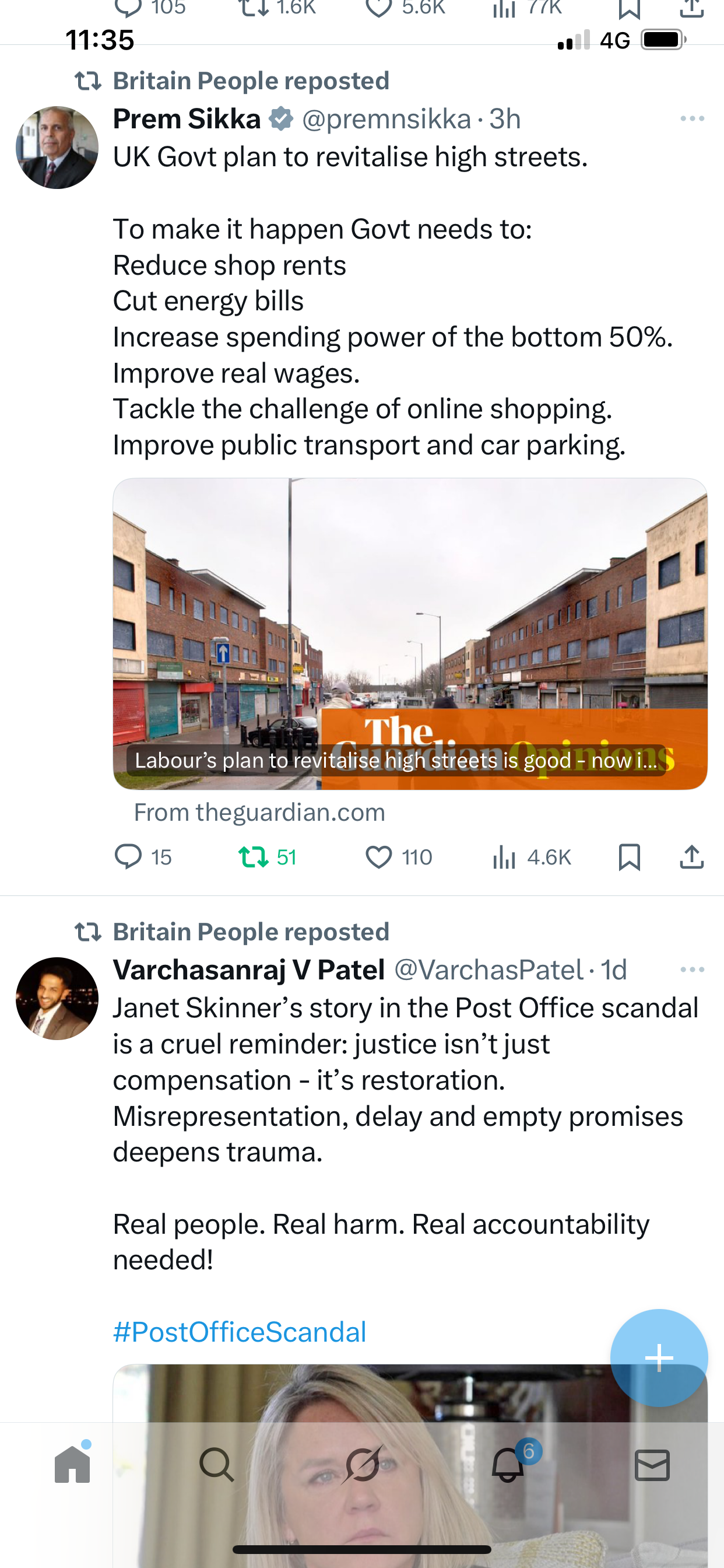The image size is (724, 1568).
Task: Share Prem Sikka's post
Action: (691, 856)
